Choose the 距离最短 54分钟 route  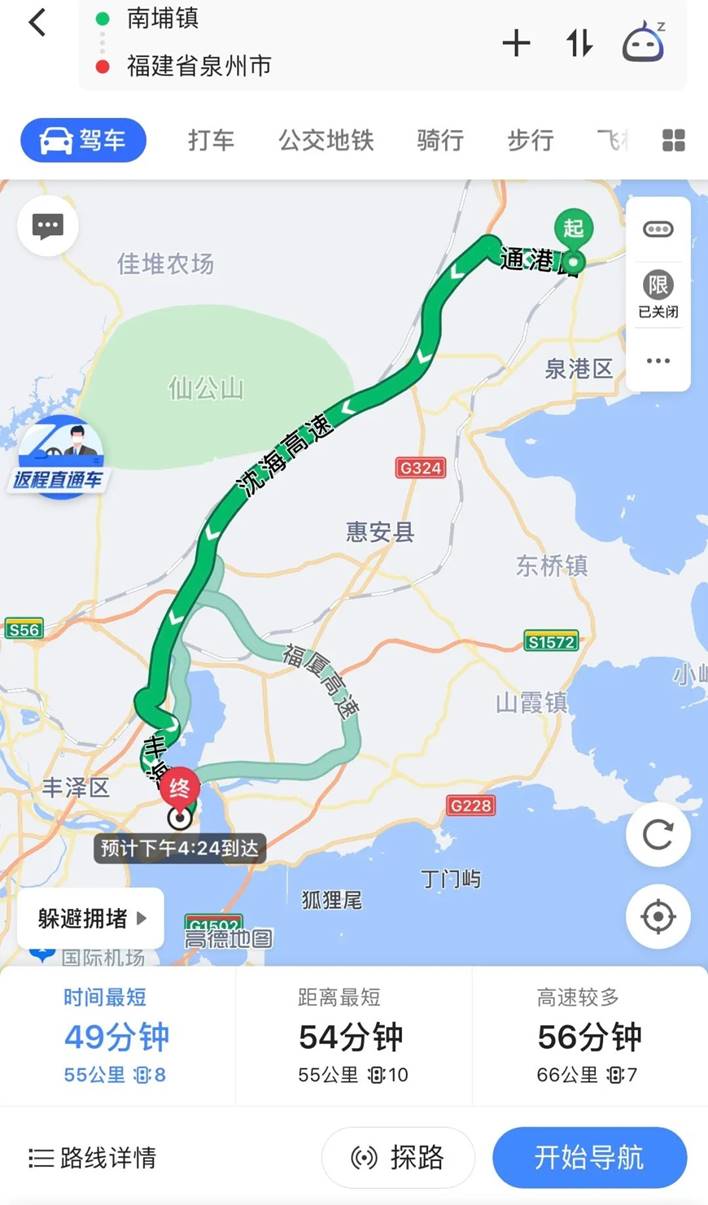[353, 1036]
